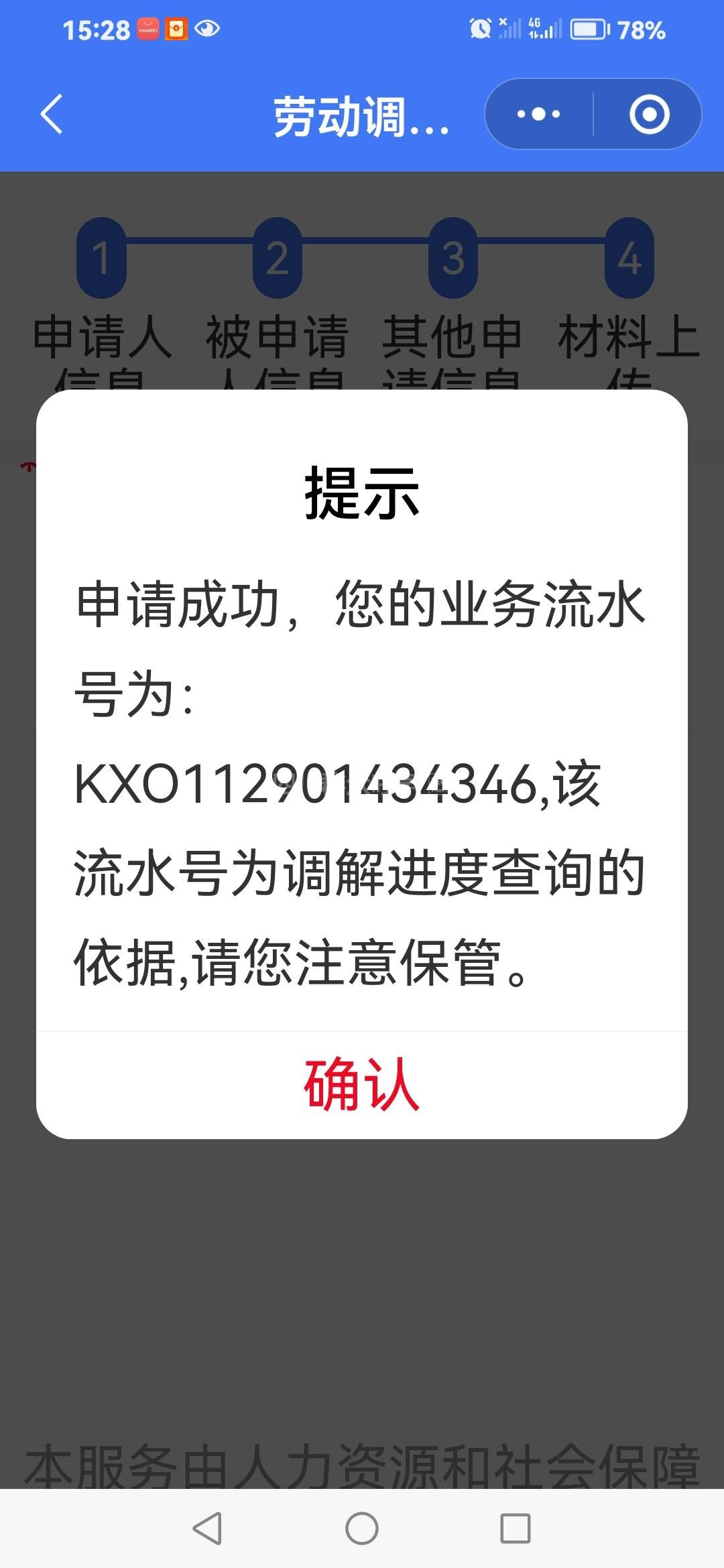Screen dimensions: 724x1568
Task: Go to the phone home screen
Action: point(362,1528)
